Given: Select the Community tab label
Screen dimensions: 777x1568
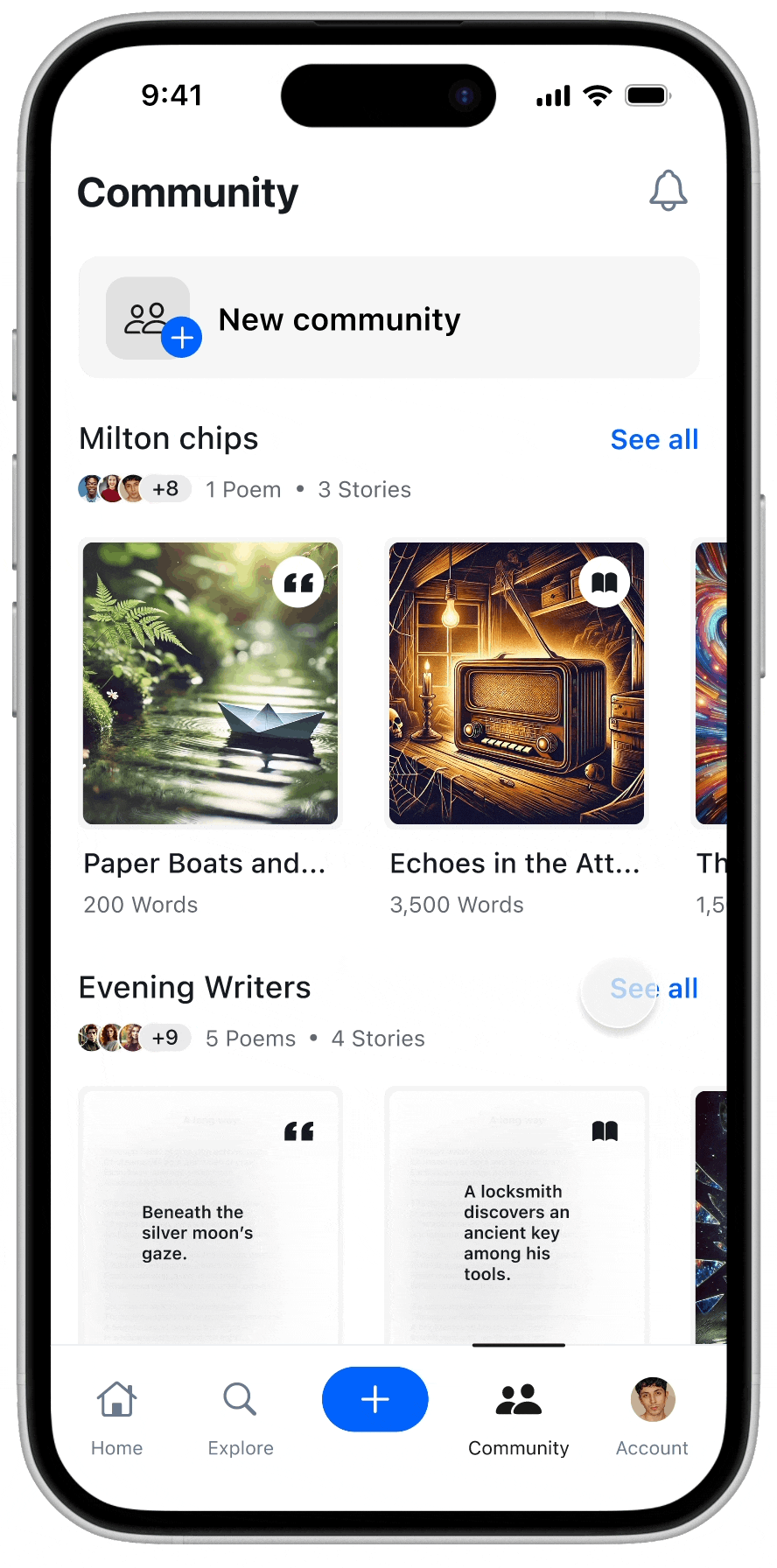Looking at the screenshot, I should click(518, 1448).
